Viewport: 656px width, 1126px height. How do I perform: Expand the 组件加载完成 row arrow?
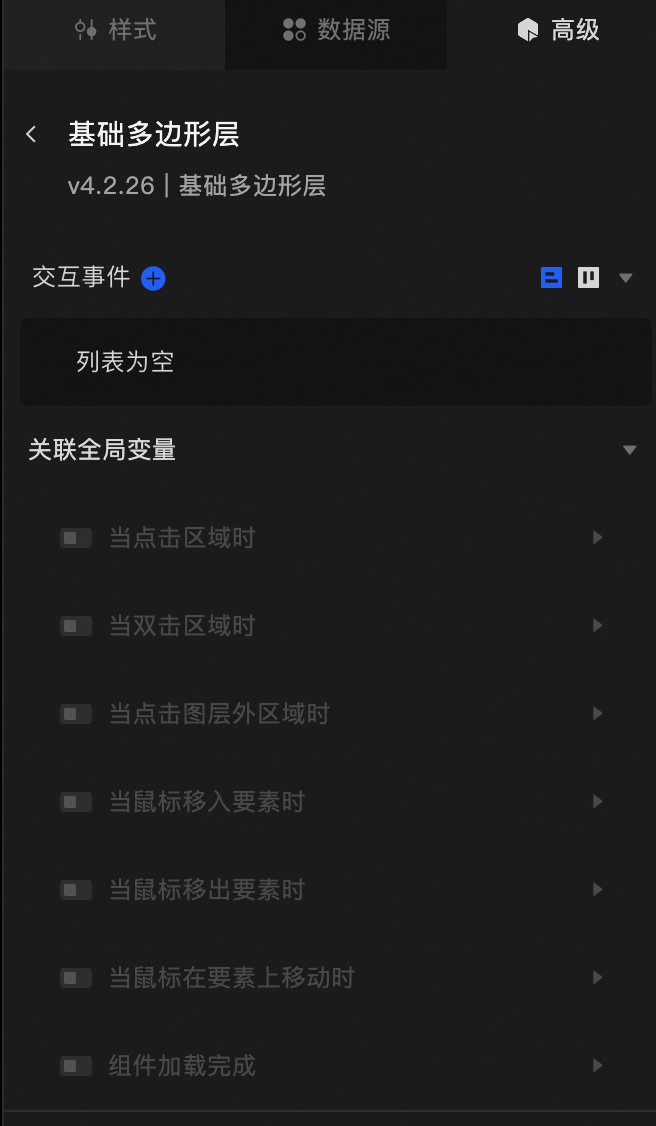[x=597, y=1066]
